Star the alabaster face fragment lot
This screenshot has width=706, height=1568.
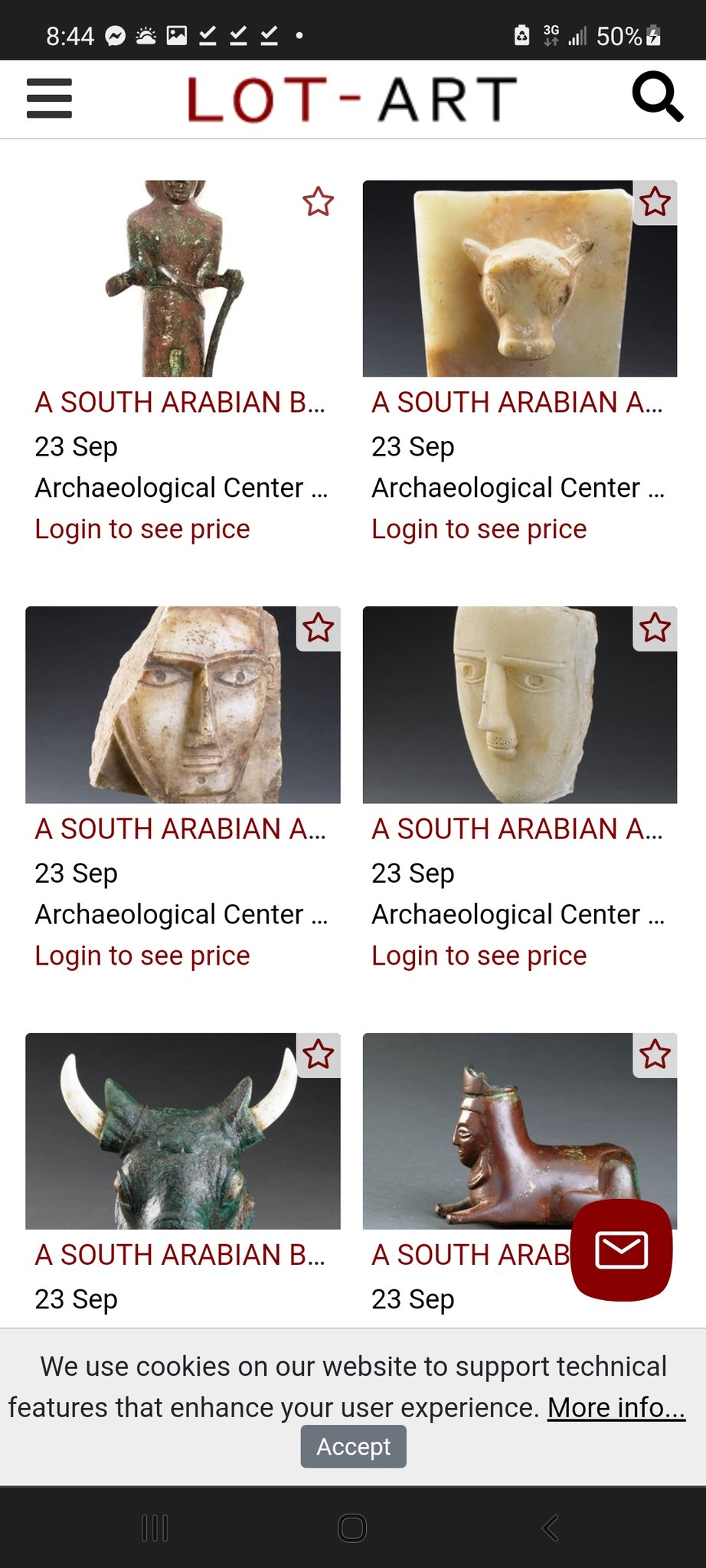[x=318, y=629]
